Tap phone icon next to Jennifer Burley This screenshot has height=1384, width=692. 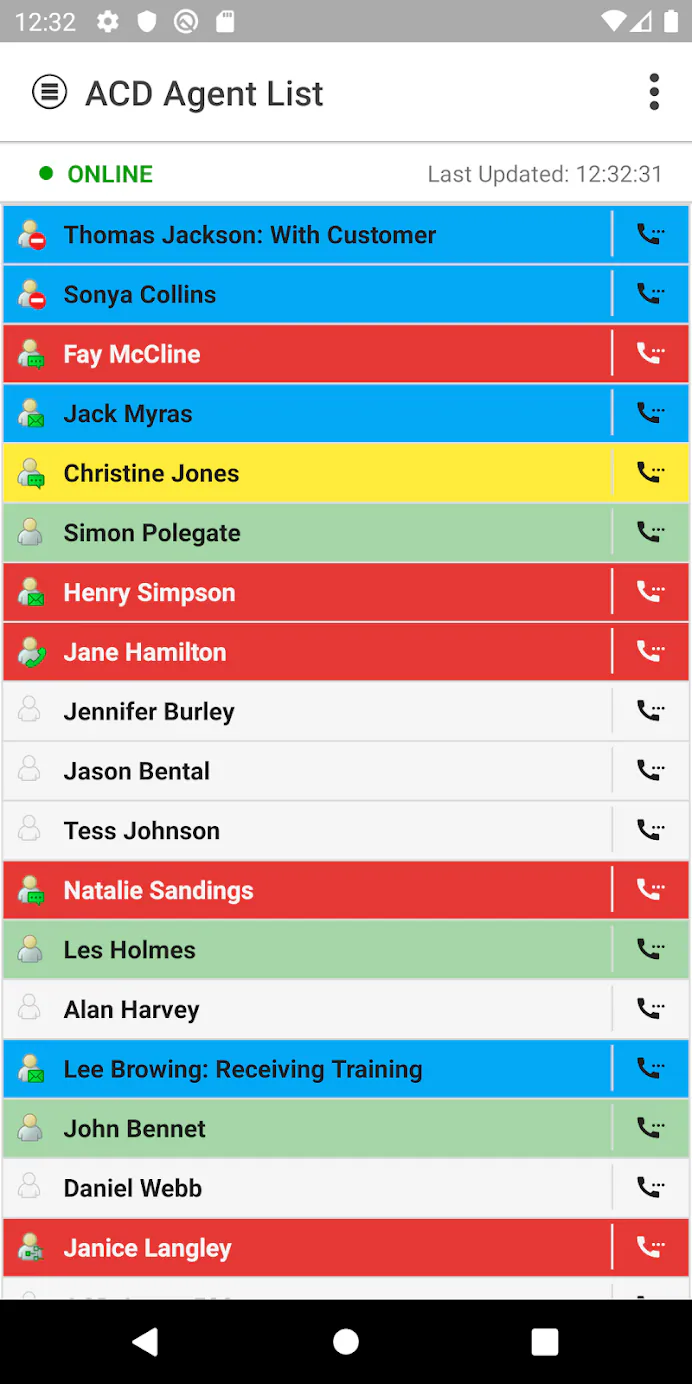pos(651,711)
